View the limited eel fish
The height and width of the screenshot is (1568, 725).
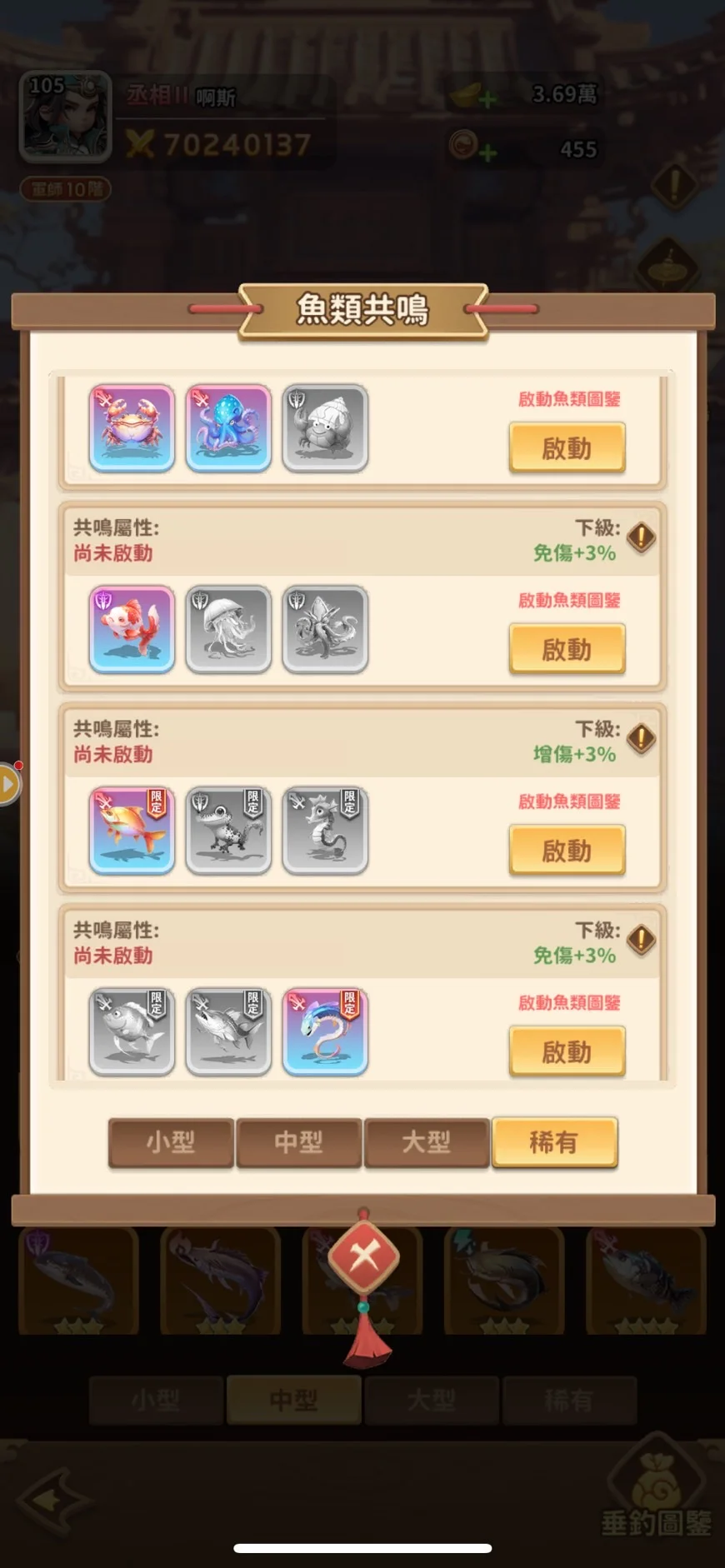click(325, 1031)
